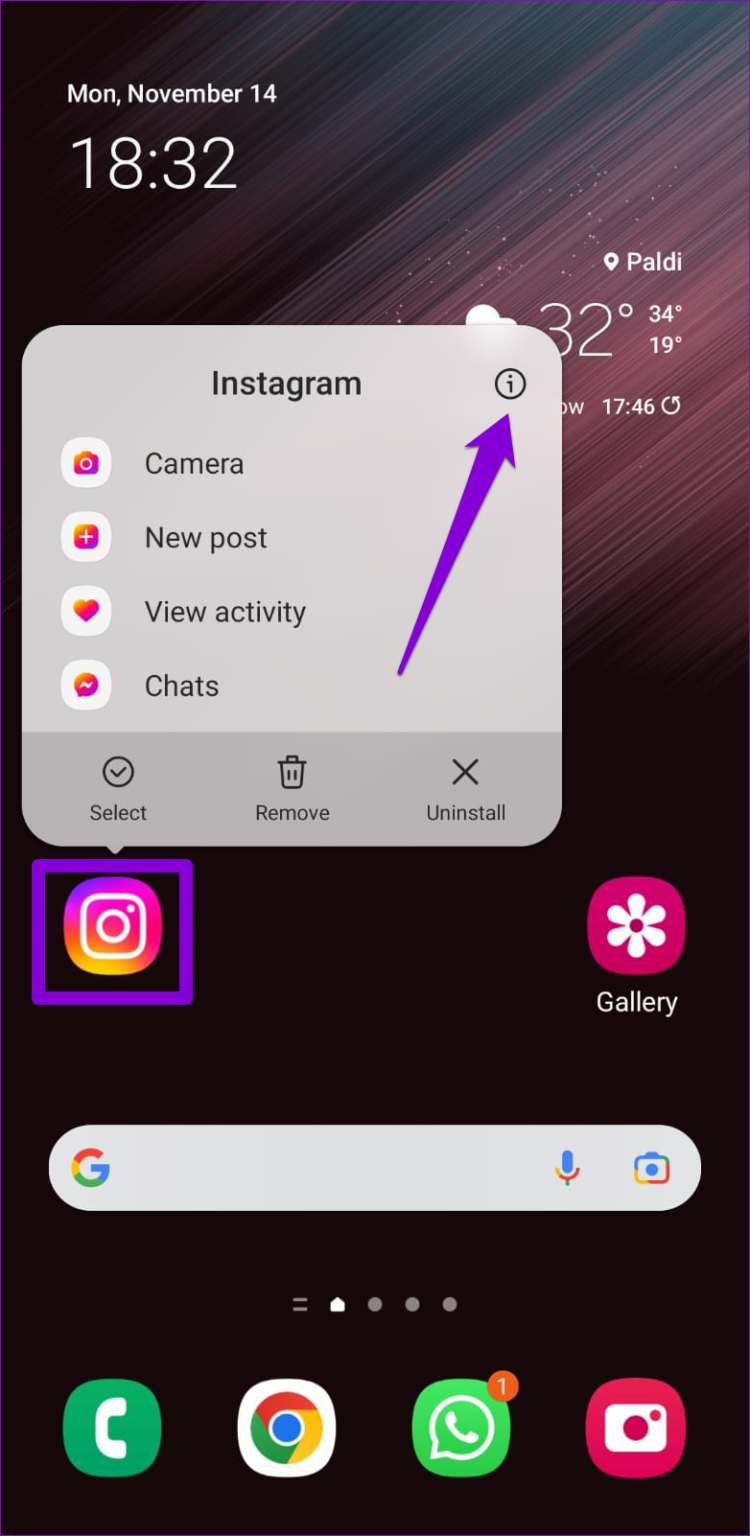
Task: Start a Google voice search with the mic
Action: click(x=567, y=1167)
